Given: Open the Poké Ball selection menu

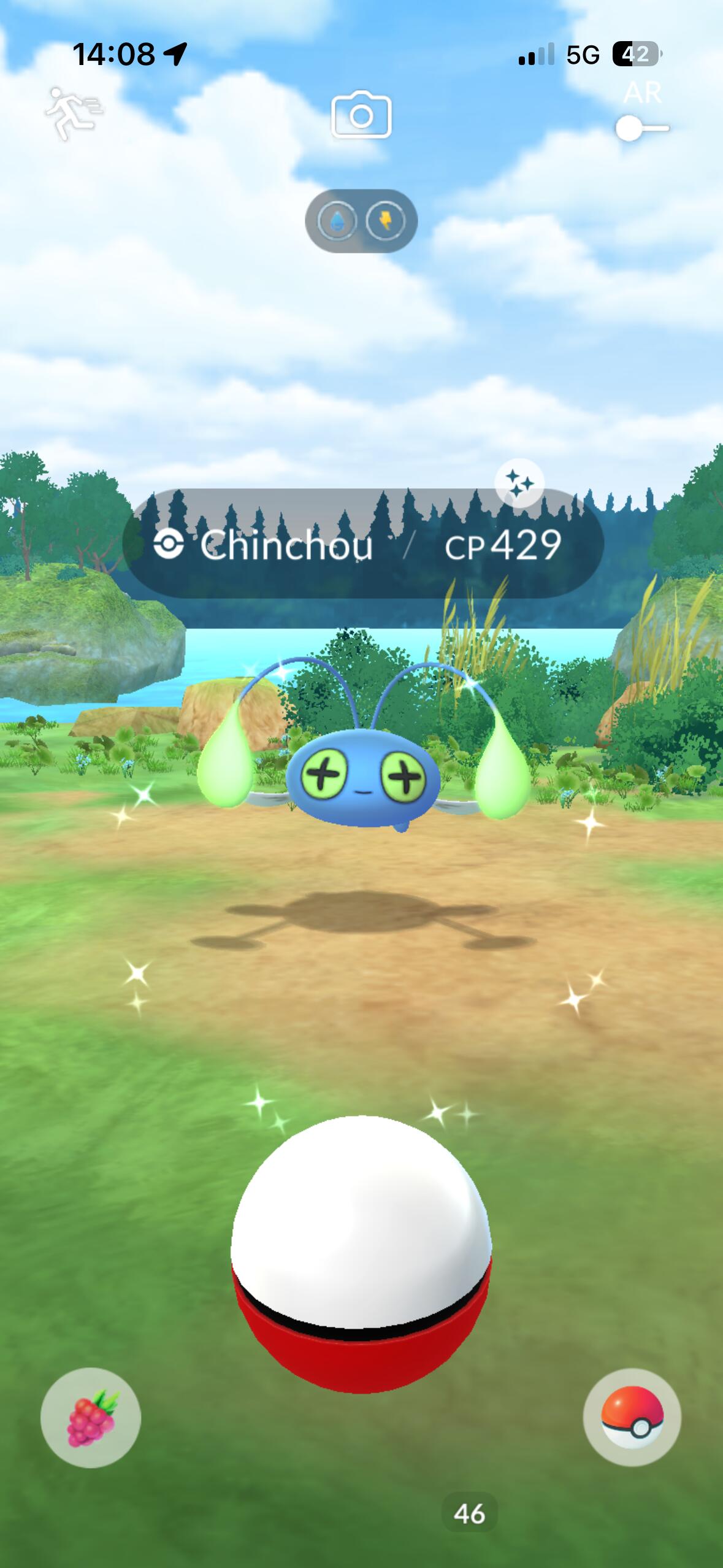Looking at the screenshot, I should tap(632, 1417).
